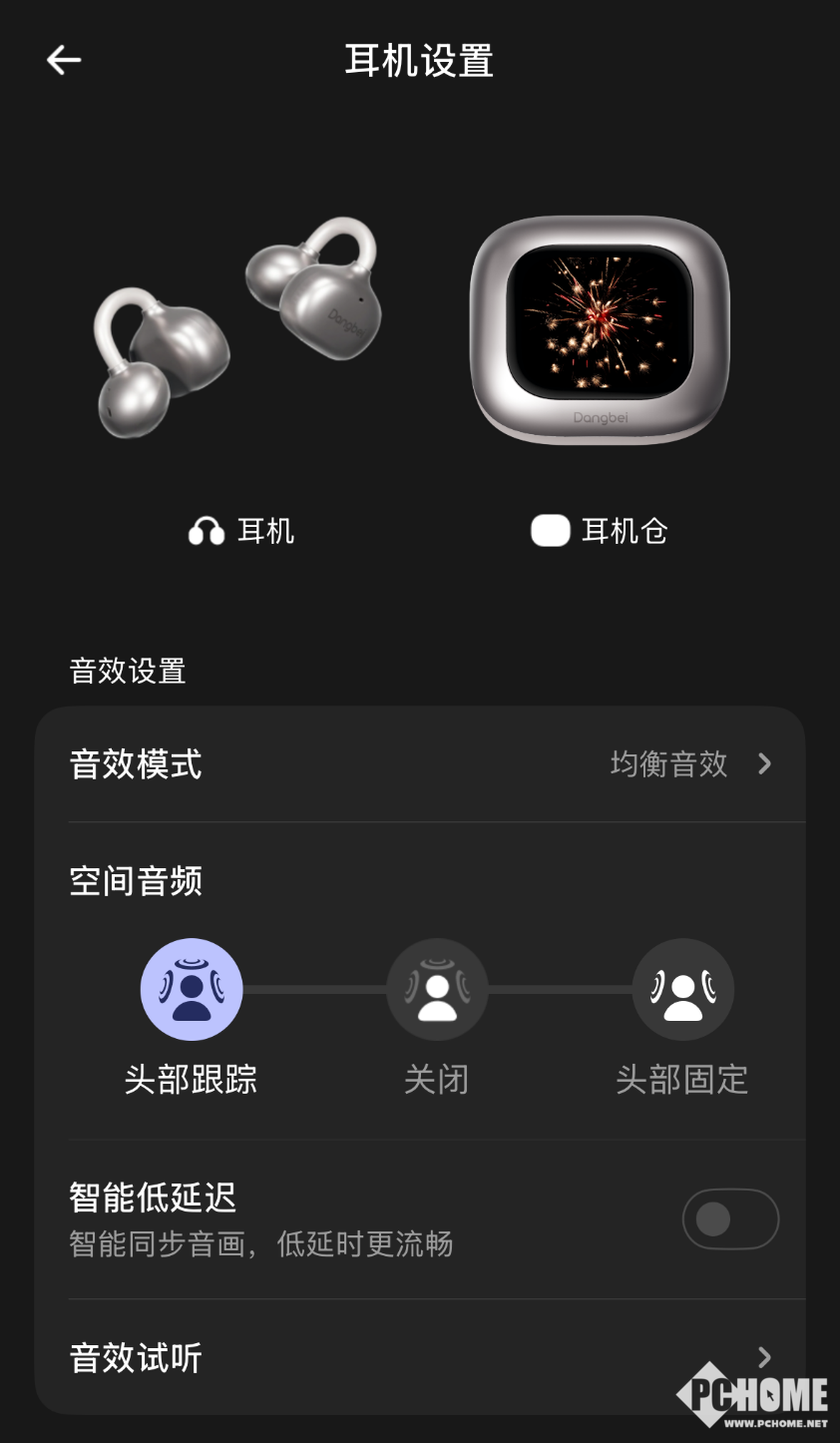This screenshot has width=840, height=1443.
Task: Go back from 耳机设置
Action: [x=64, y=60]
